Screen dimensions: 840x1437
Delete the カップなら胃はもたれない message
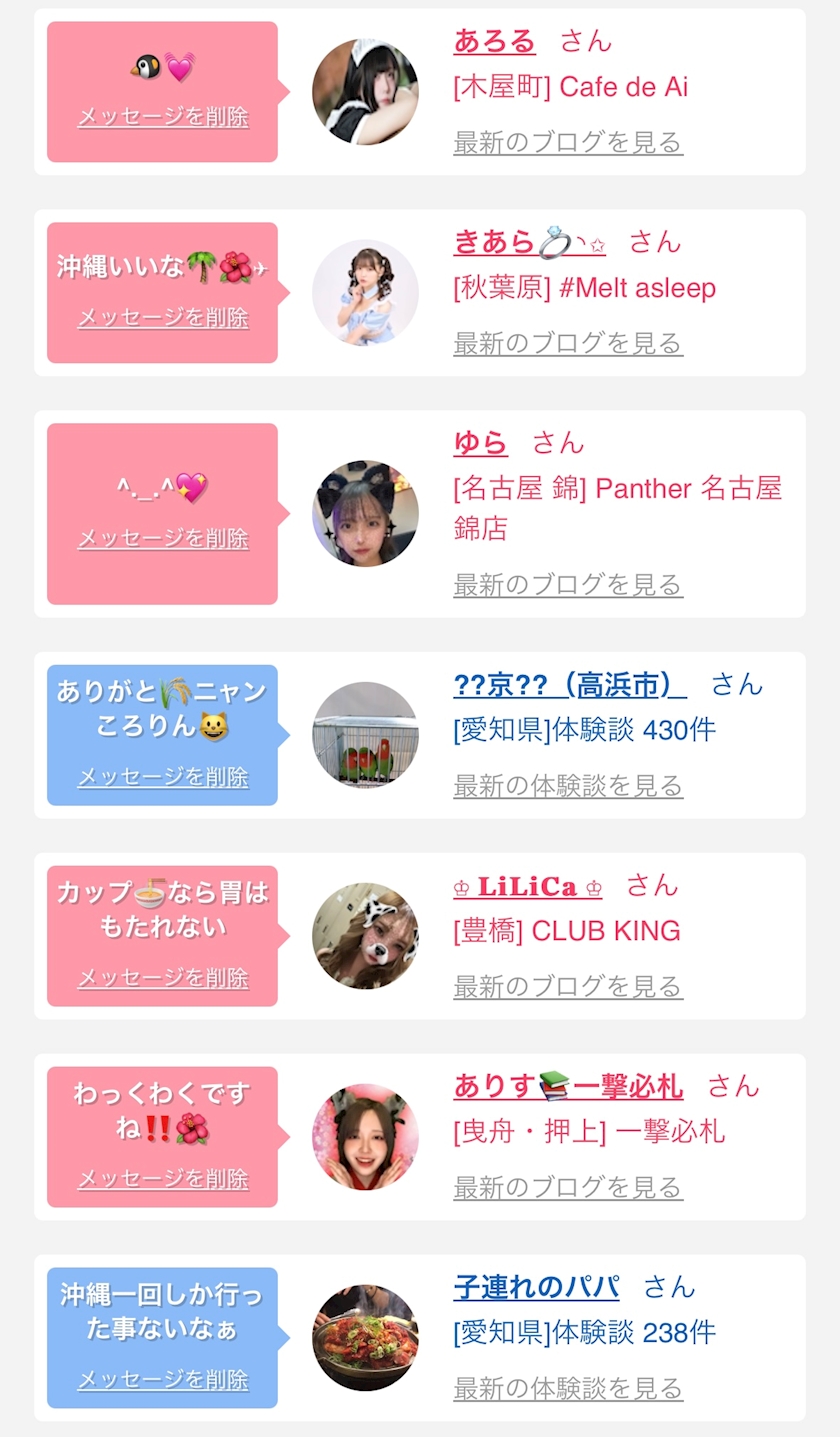[x=163, y=978]
